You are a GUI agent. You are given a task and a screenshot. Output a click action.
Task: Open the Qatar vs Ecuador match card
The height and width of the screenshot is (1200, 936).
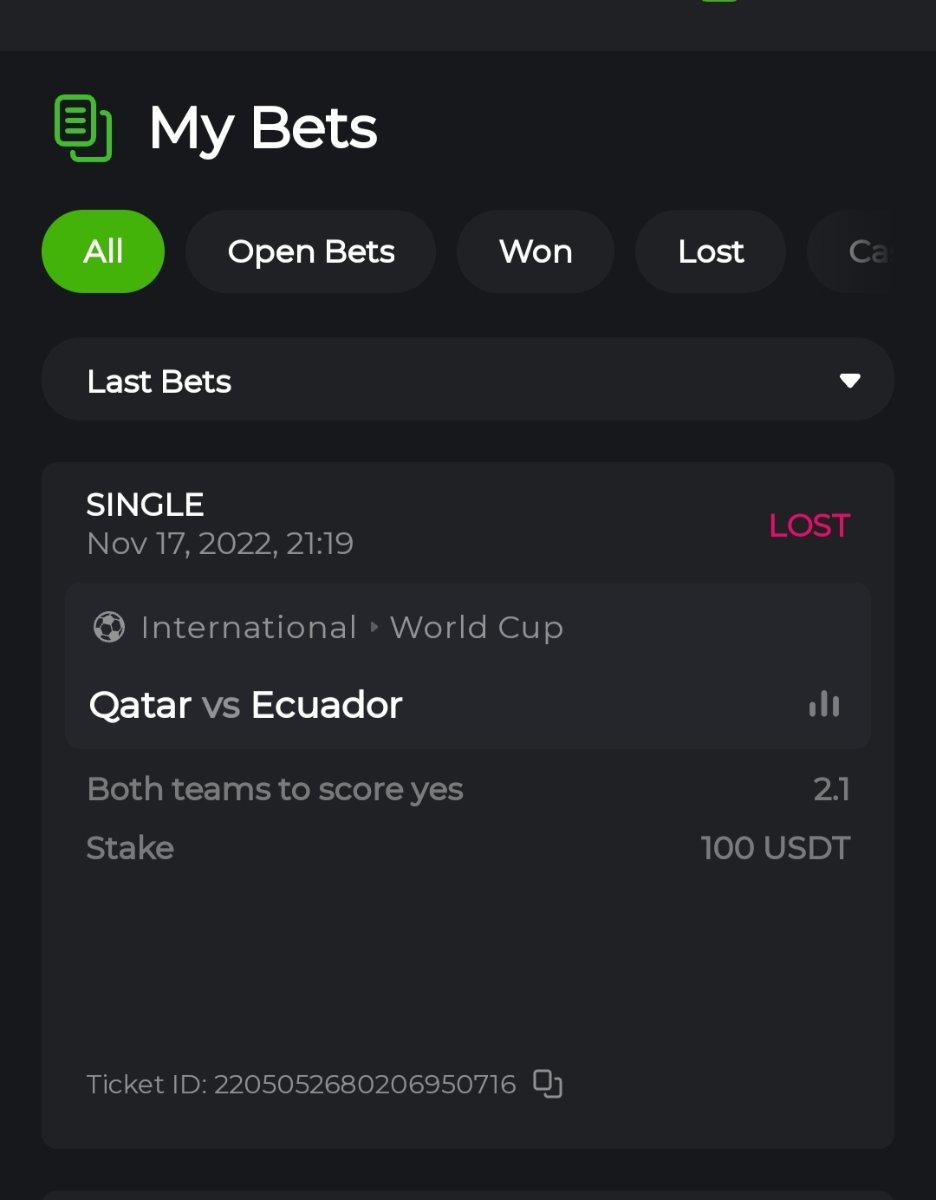click(x=246, y=705)
